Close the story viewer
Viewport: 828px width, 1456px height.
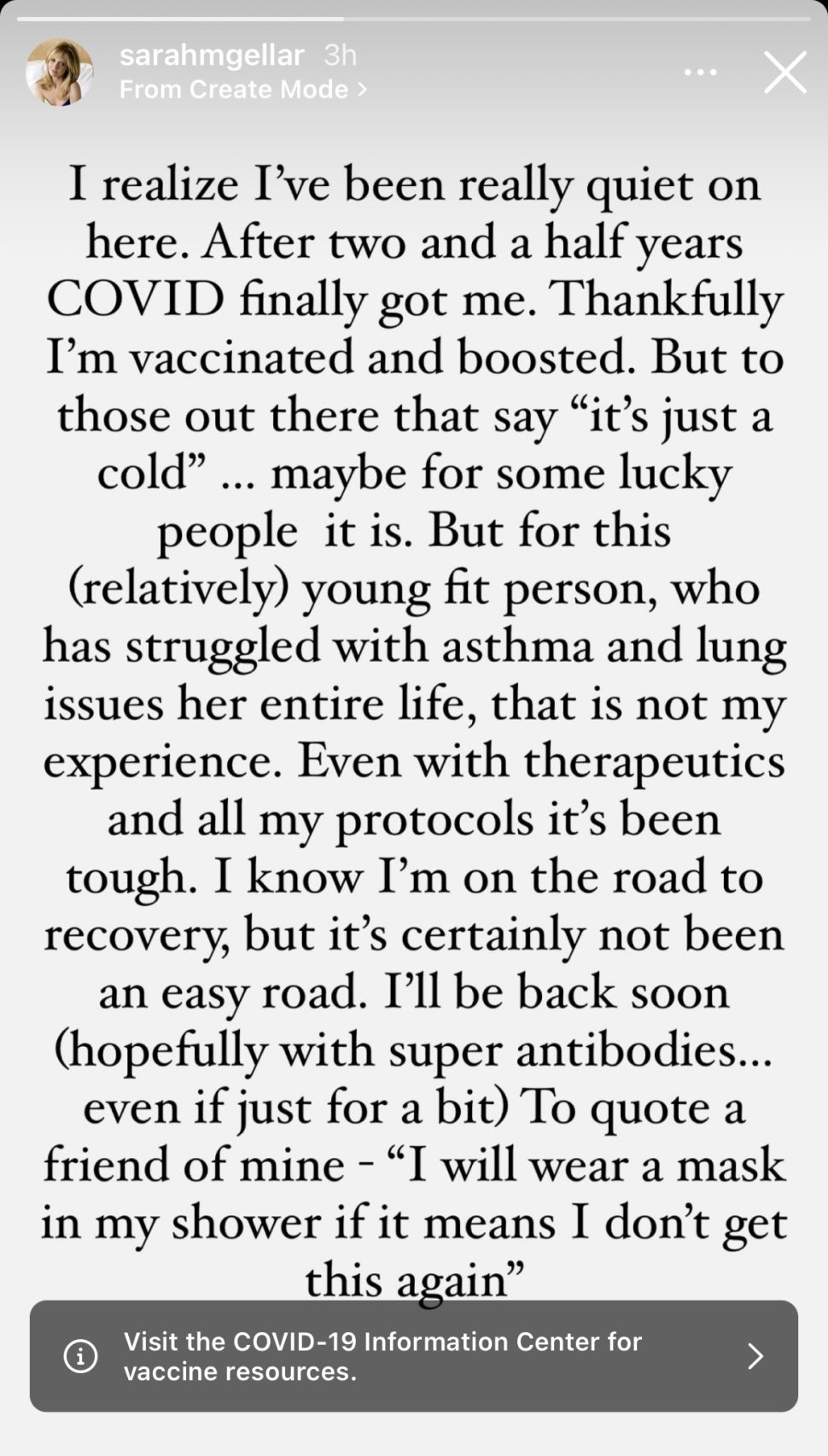[x=784, y=73]
